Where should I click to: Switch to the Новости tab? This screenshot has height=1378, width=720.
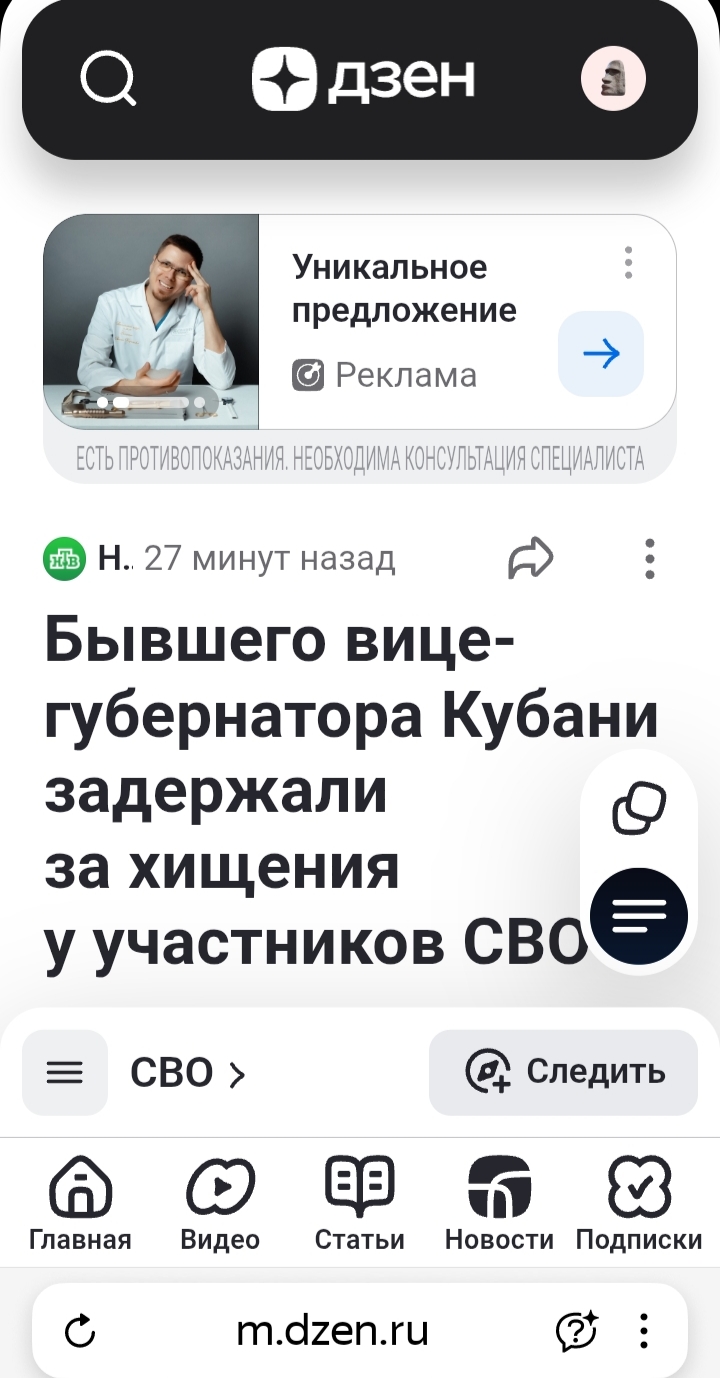coord(499,1204)
